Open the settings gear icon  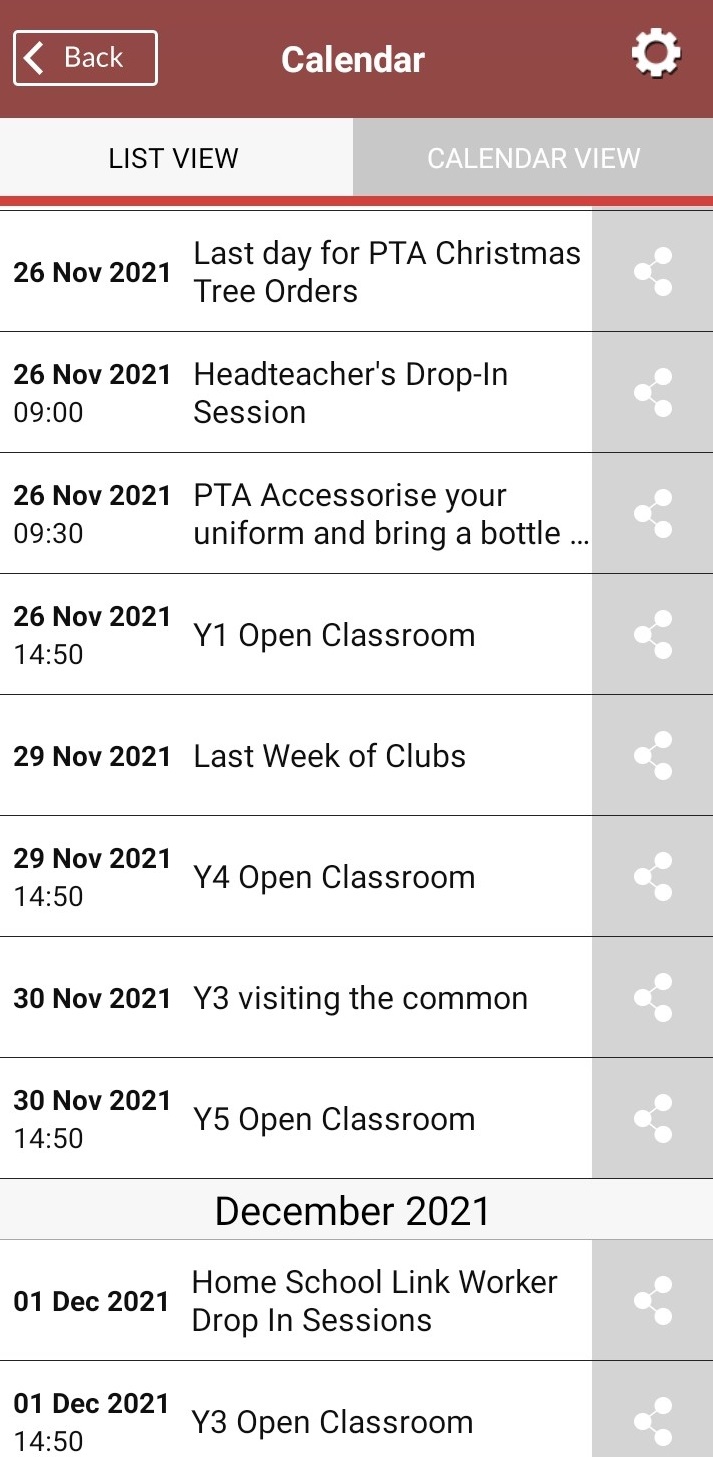656,54
